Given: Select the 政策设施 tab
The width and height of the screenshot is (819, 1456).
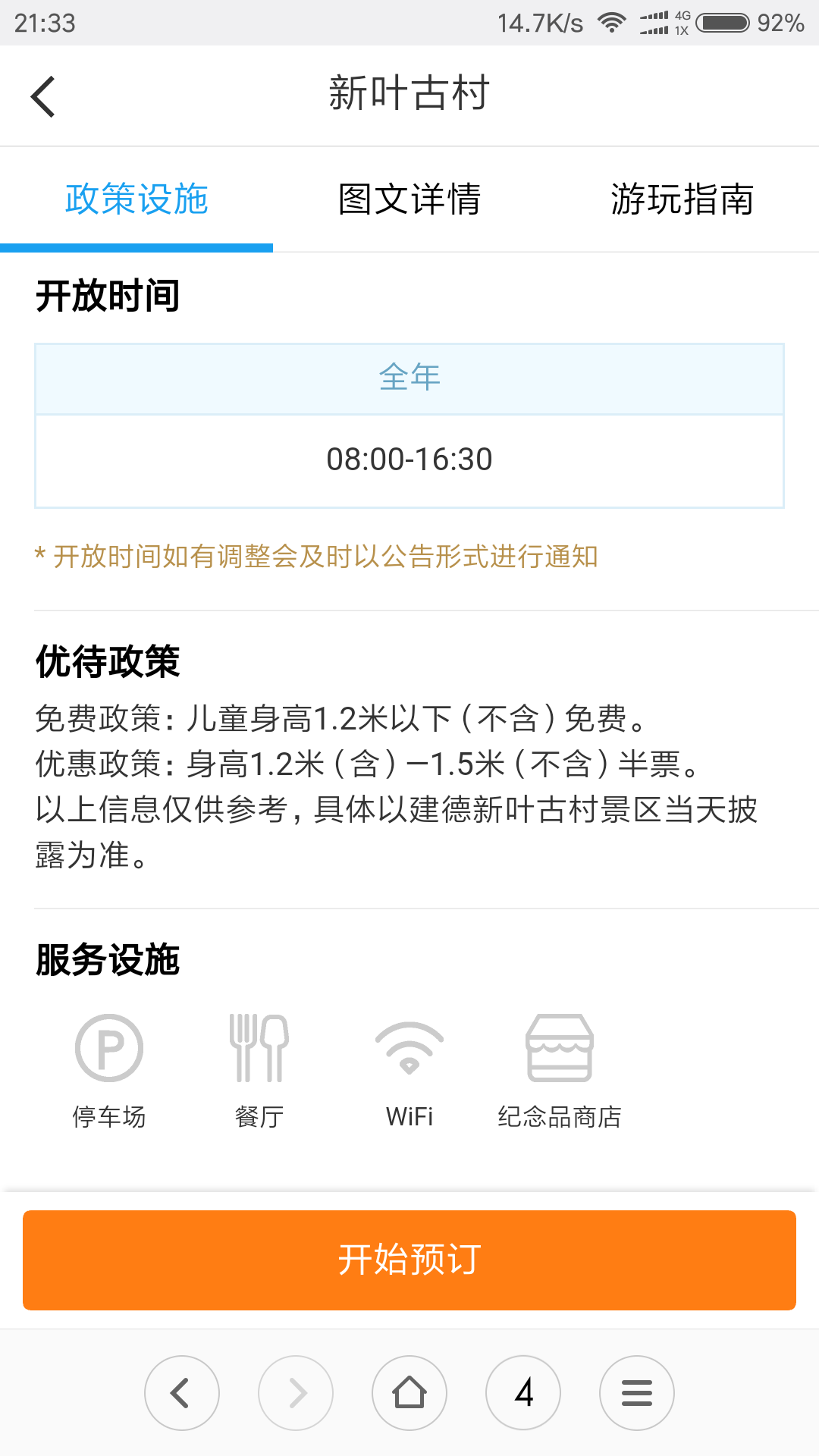Looking at the screenshot, I should (136, 199).
